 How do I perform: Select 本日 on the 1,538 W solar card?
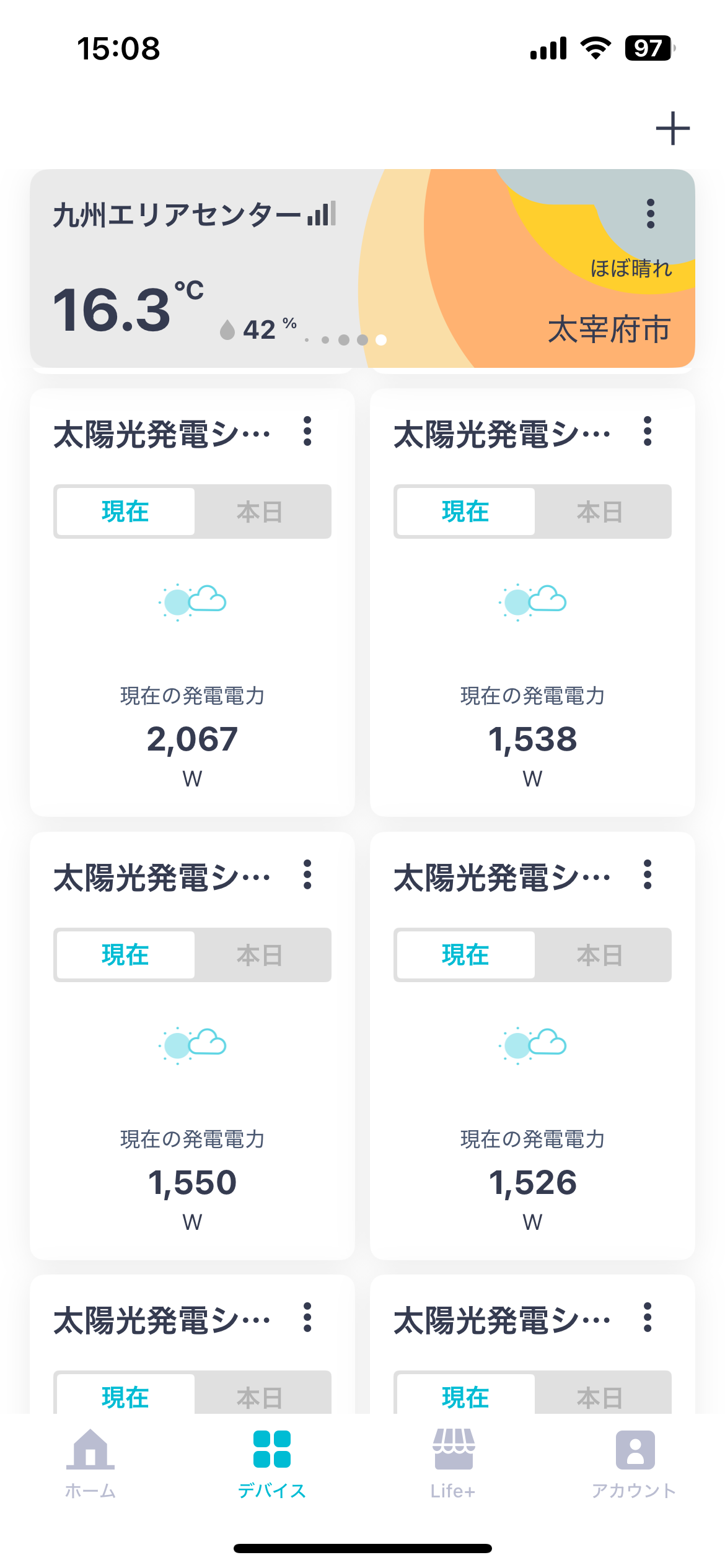[x=600, y=512]
